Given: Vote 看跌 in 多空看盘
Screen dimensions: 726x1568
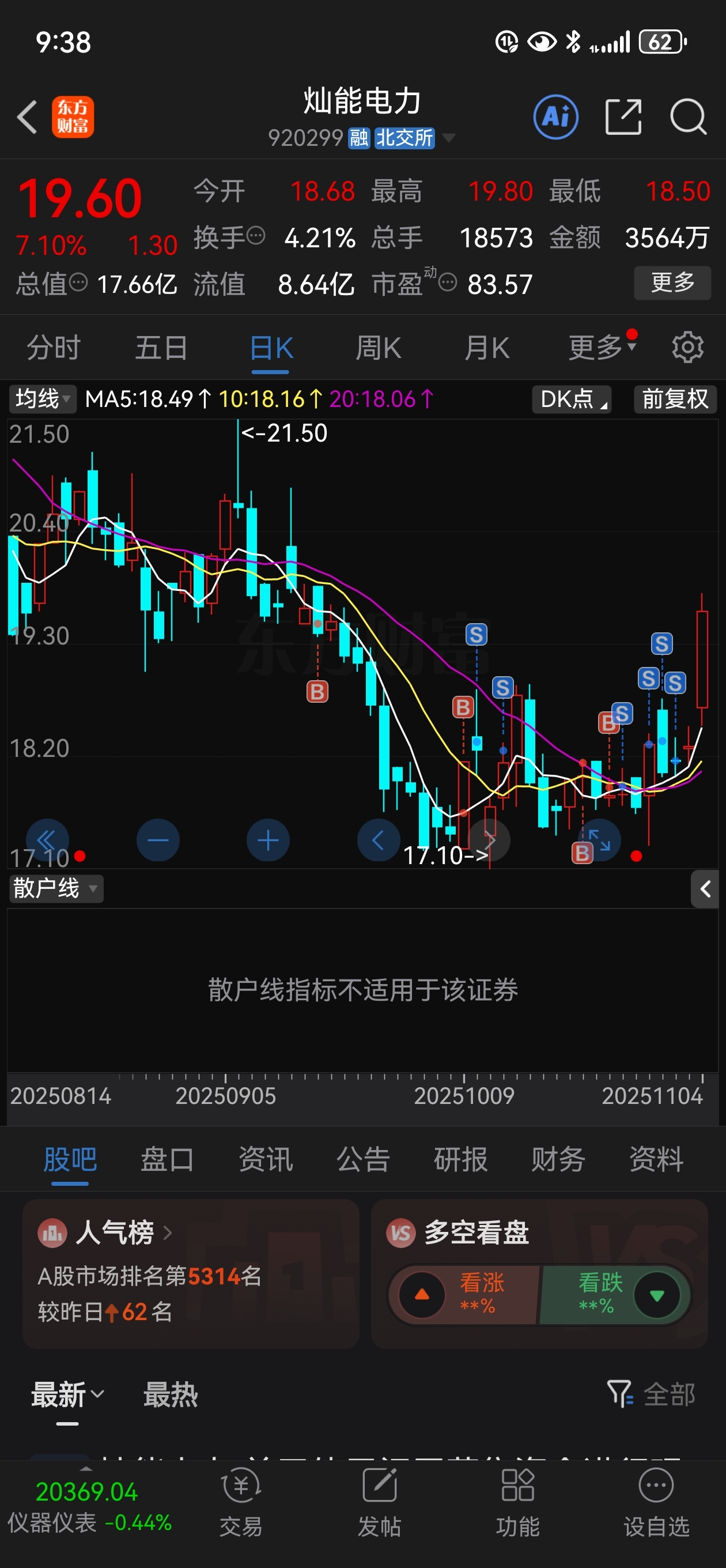Looking at the screenshot, I should pyautogui.click(x=615, y=1295).
